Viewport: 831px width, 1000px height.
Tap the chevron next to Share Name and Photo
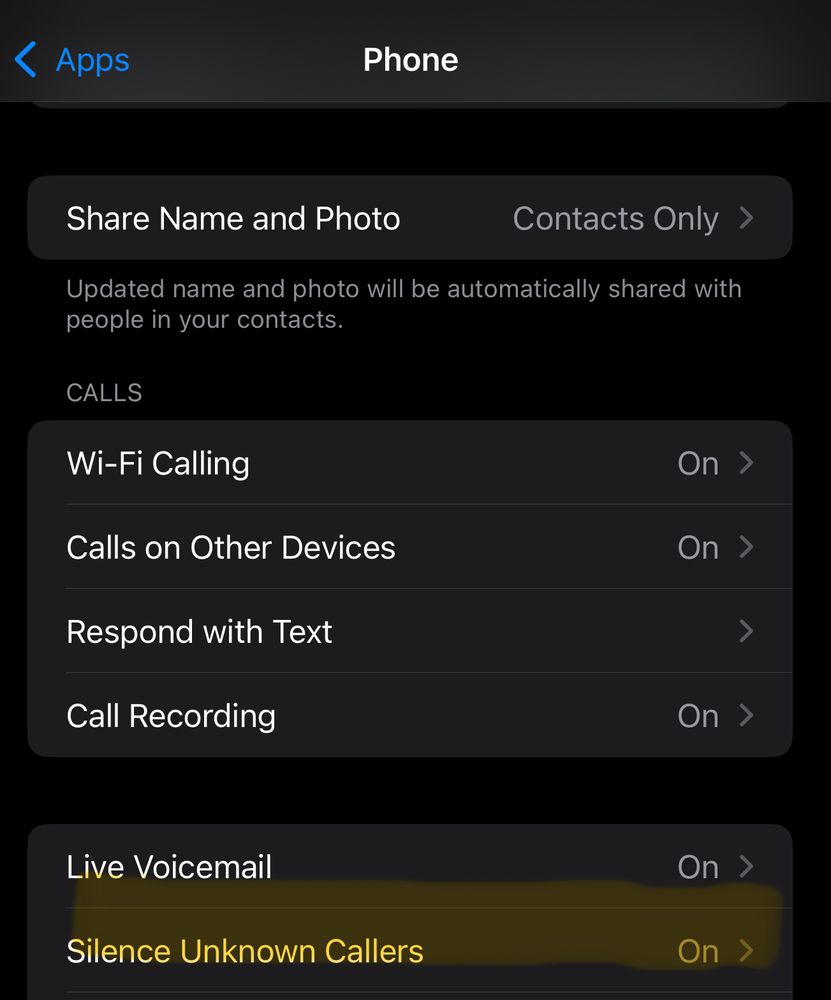pos(744,218)
